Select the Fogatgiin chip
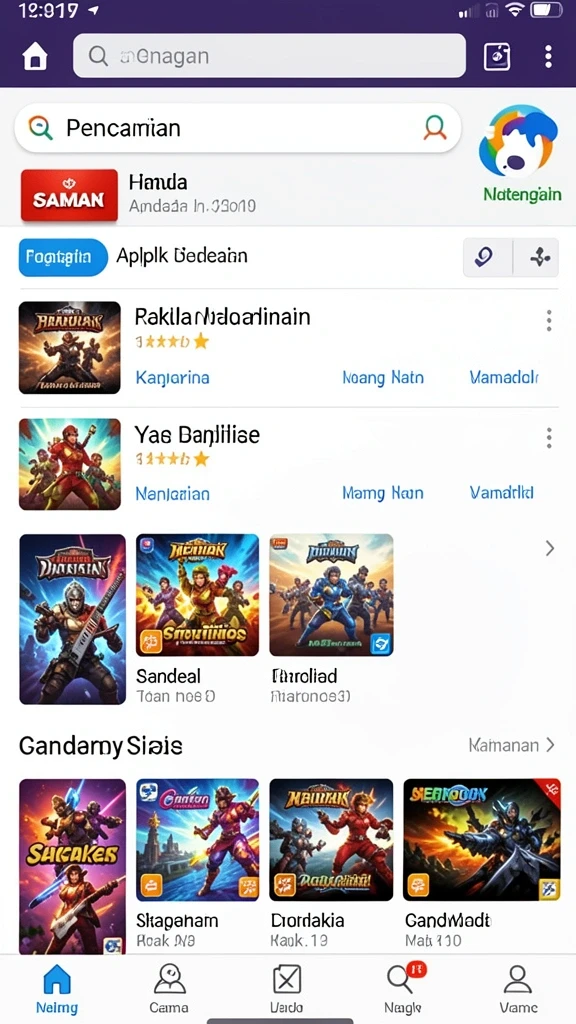The height and width of the screenshot is (1024, 576). pyautogui.click(x=63, y=257)
